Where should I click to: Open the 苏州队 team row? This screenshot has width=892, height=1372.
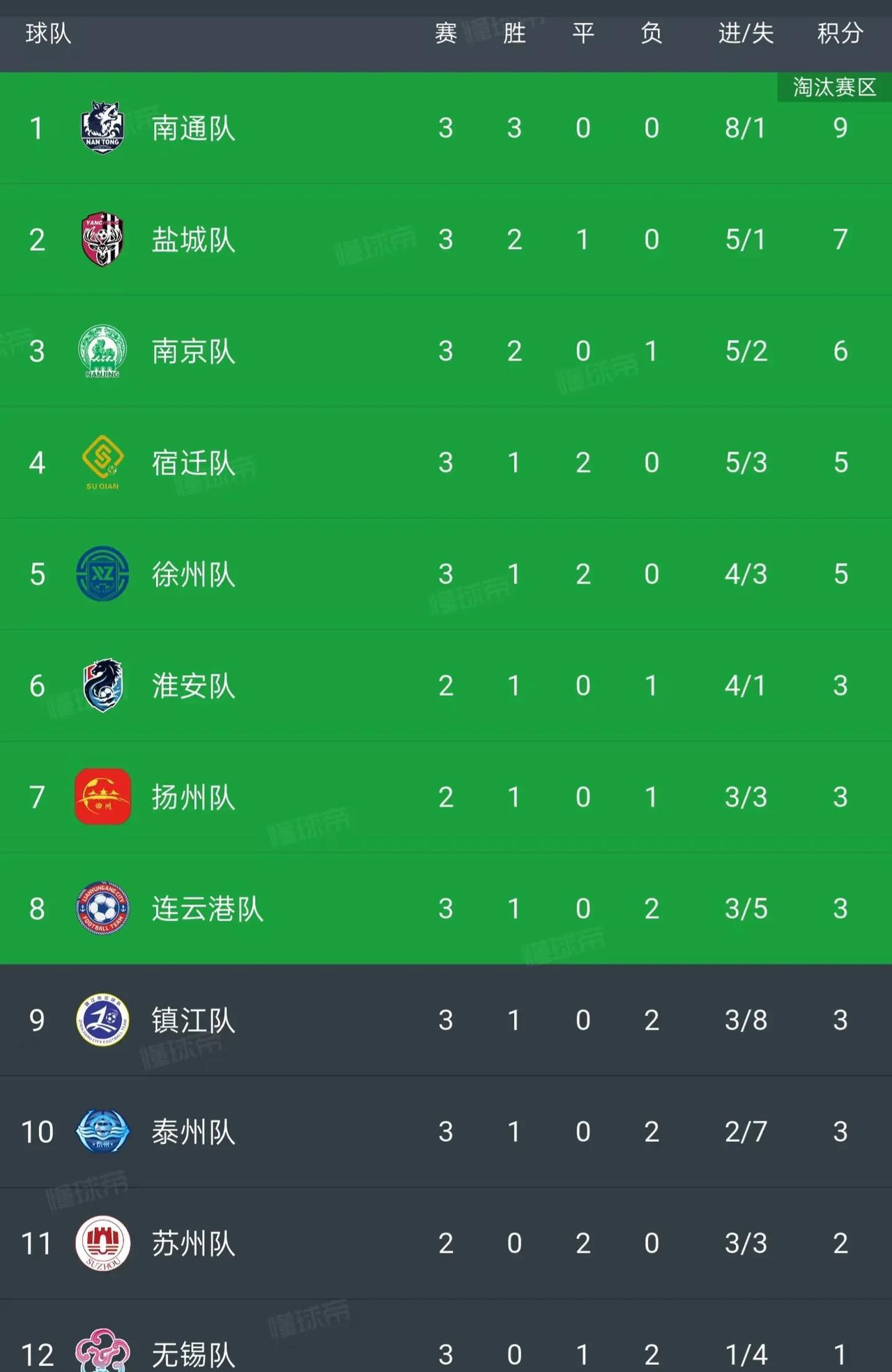193,1244
